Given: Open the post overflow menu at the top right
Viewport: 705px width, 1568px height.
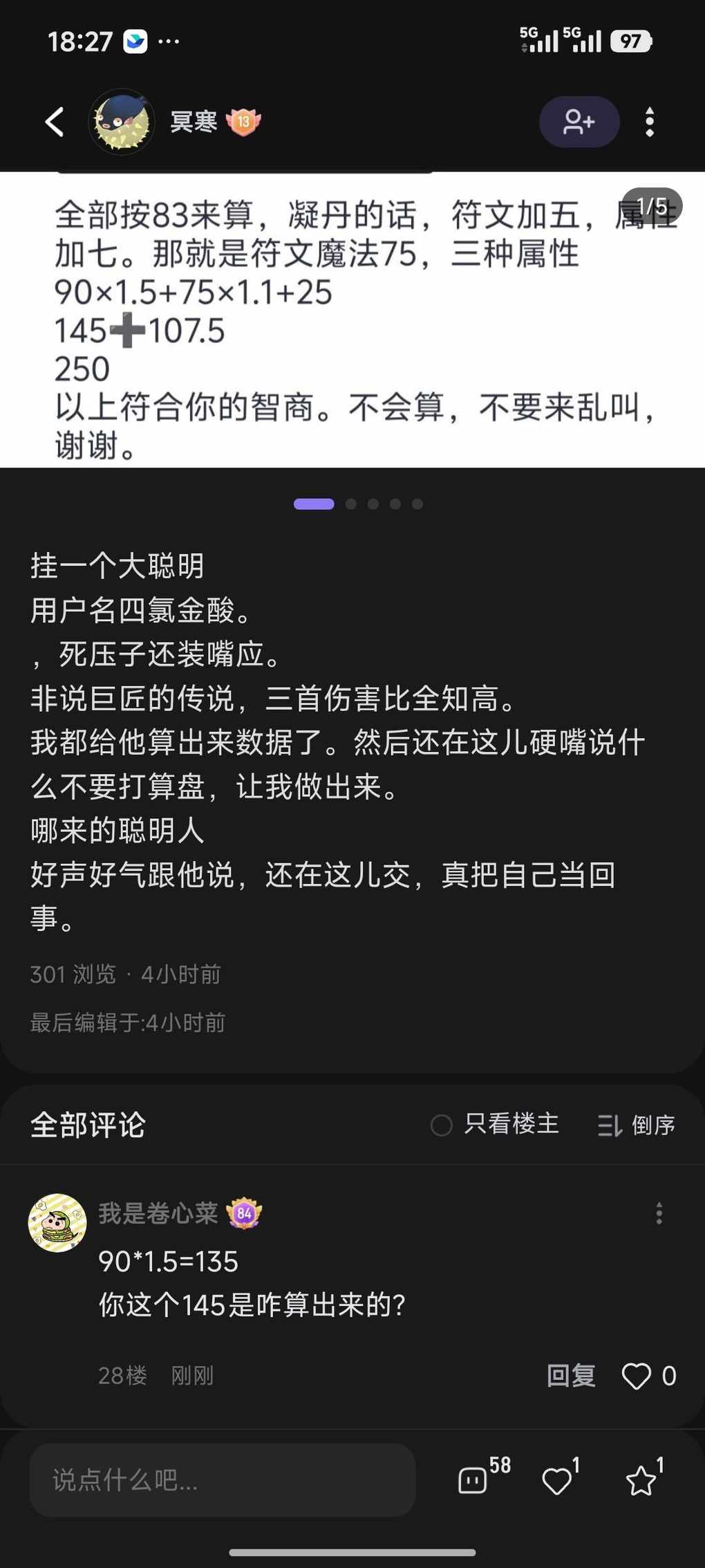Looking at the screenshot, I should pos(649,122).
